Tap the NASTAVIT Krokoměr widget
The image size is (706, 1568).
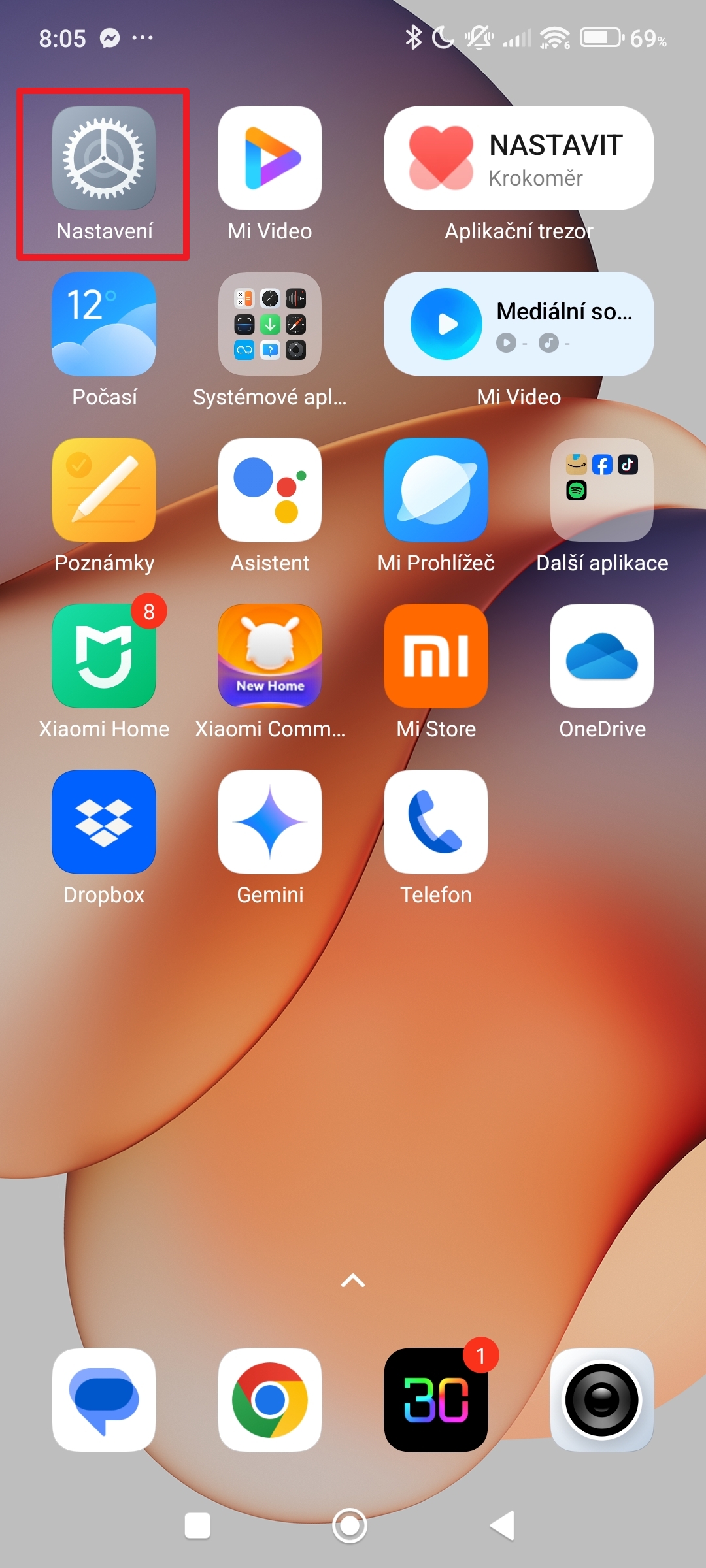pos(518,159)
